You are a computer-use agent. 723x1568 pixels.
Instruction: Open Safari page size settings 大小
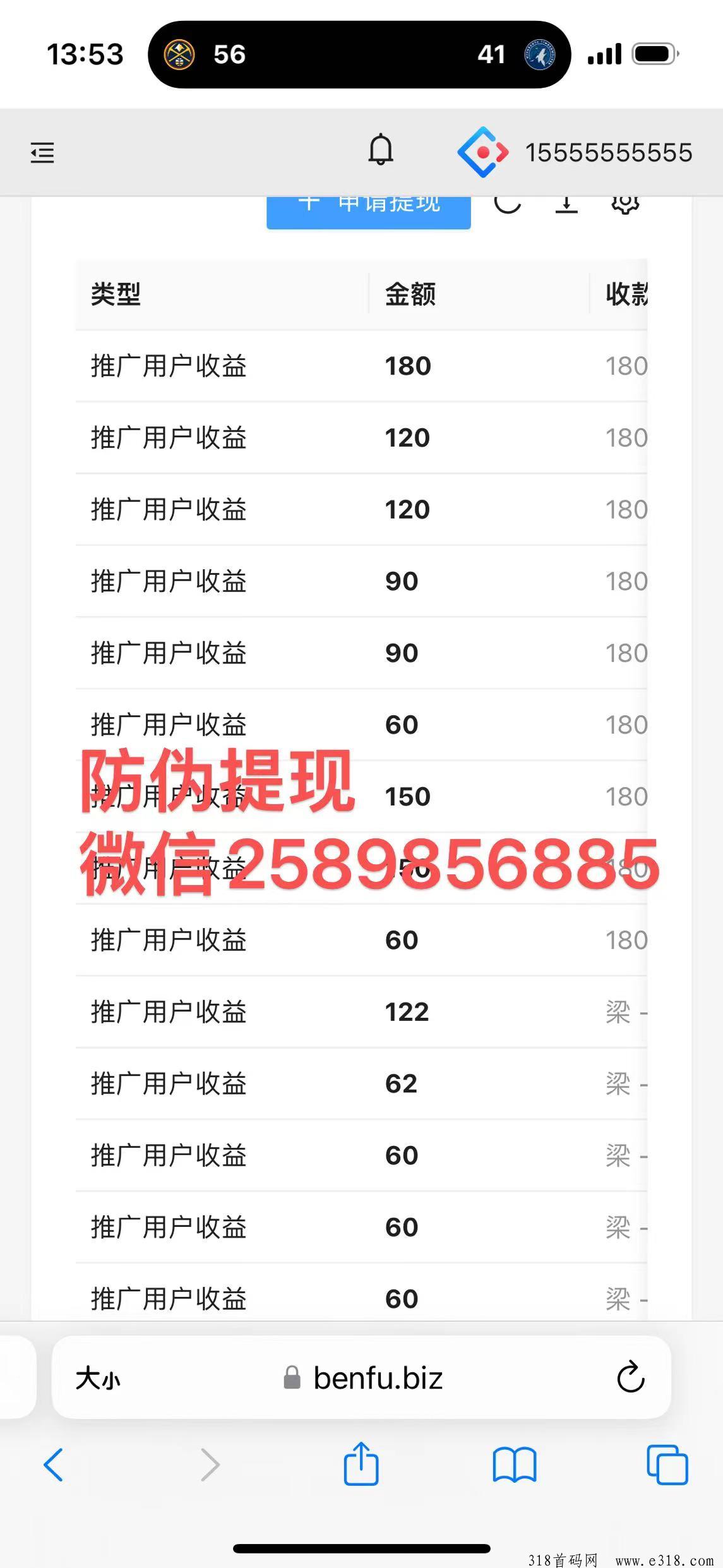tap(98, 1378)
